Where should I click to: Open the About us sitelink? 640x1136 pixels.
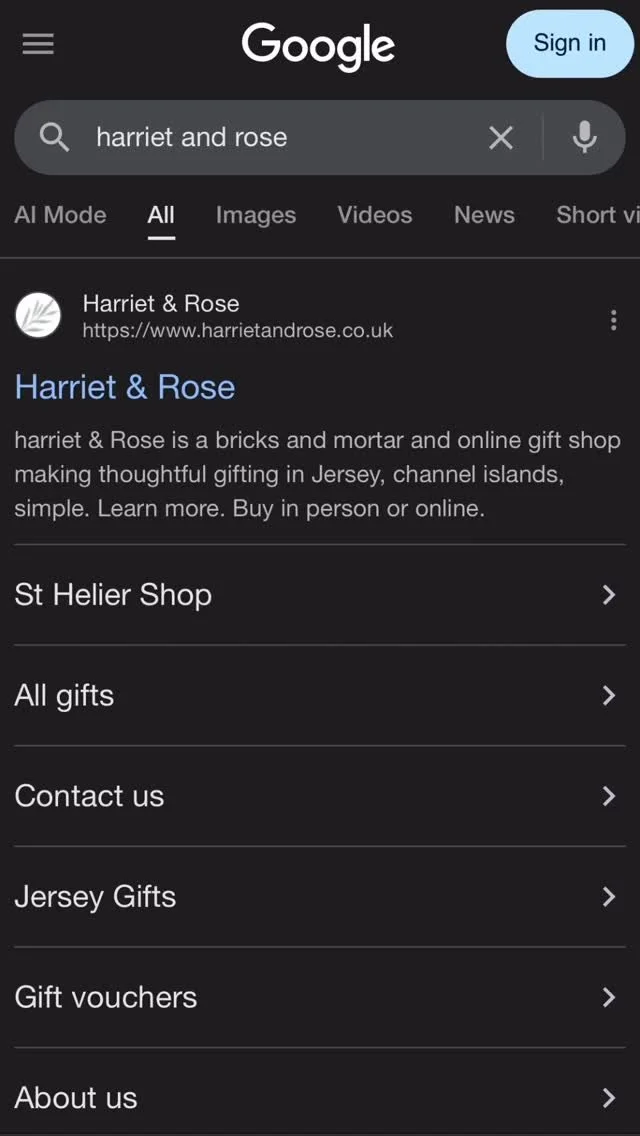point(315,1097)
